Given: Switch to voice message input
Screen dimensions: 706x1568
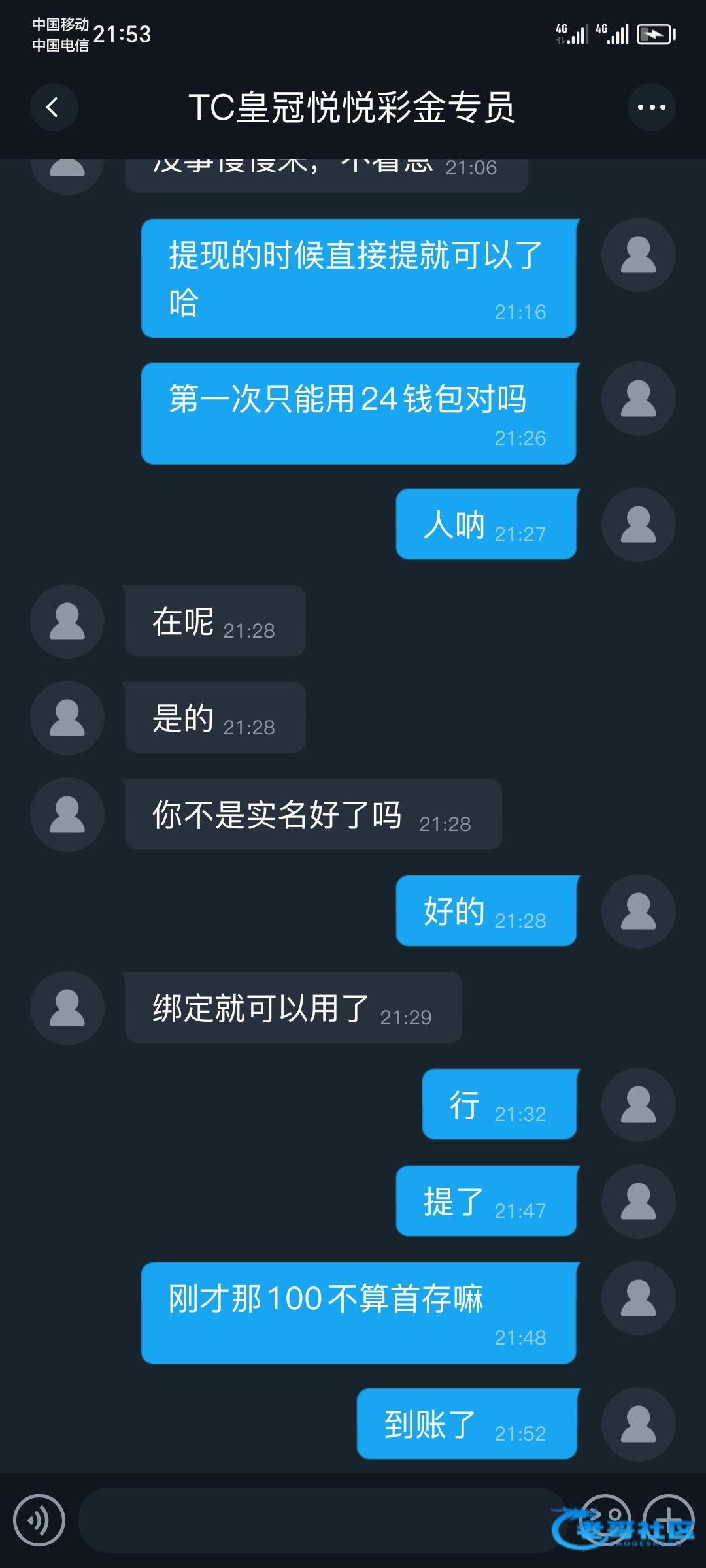Looking at the screenshot, I should point(39,1520).
